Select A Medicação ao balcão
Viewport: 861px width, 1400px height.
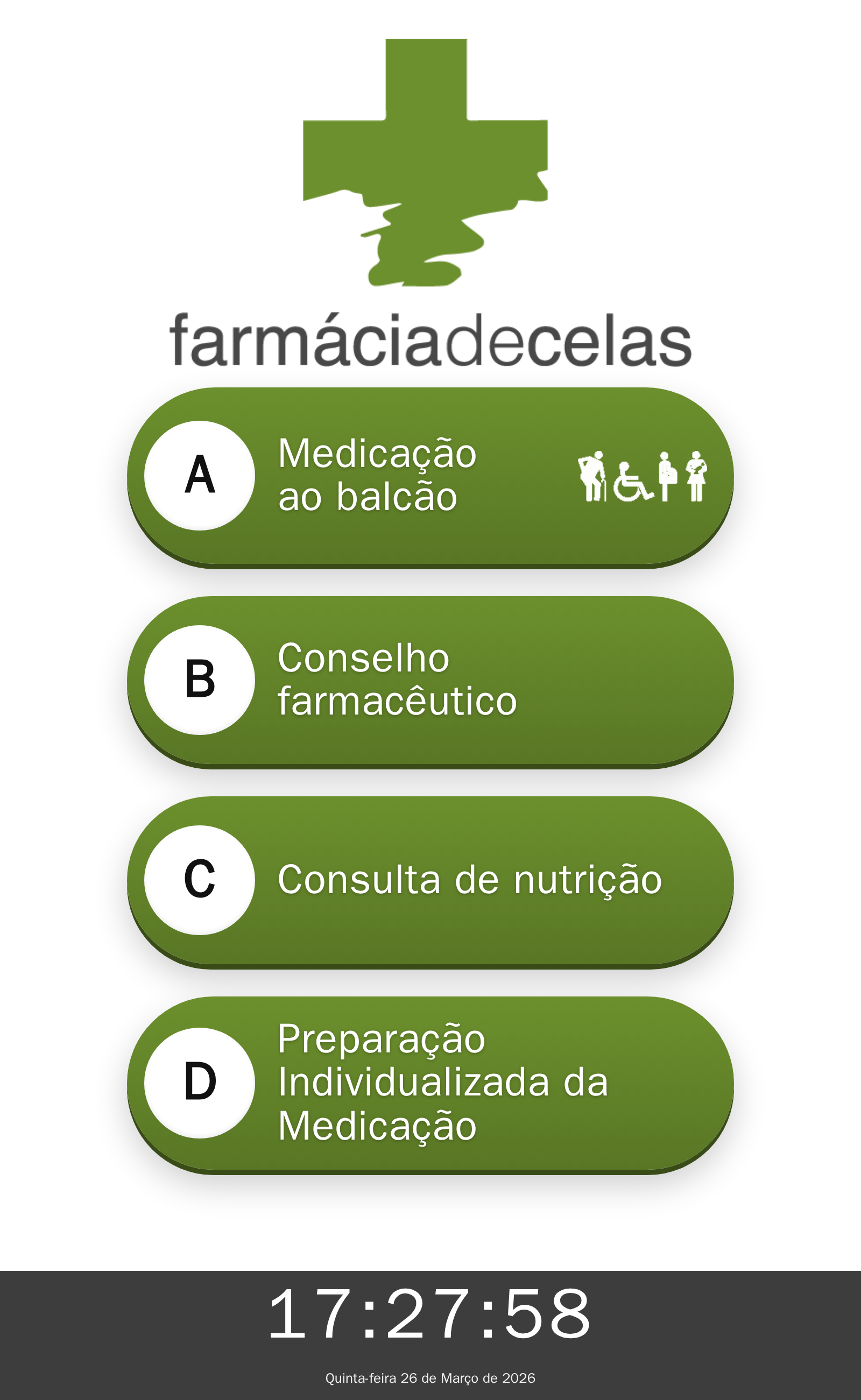pyautogui.click(x=430, y=476)
